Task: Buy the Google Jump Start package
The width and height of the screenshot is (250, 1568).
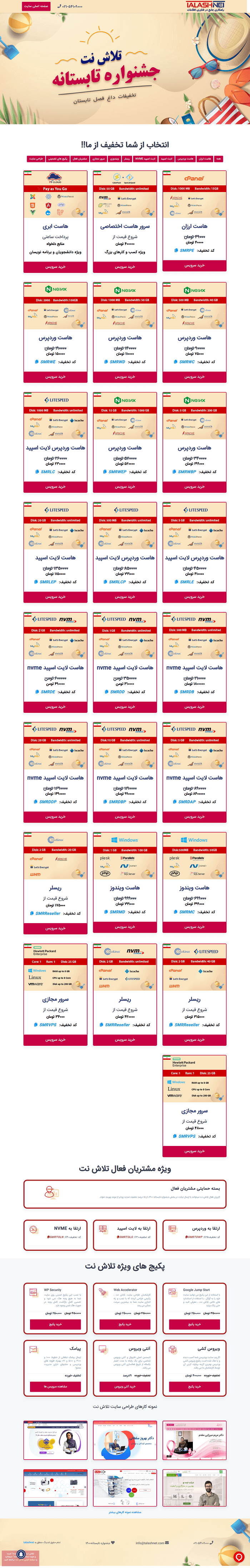Action: pos(194,1324)
